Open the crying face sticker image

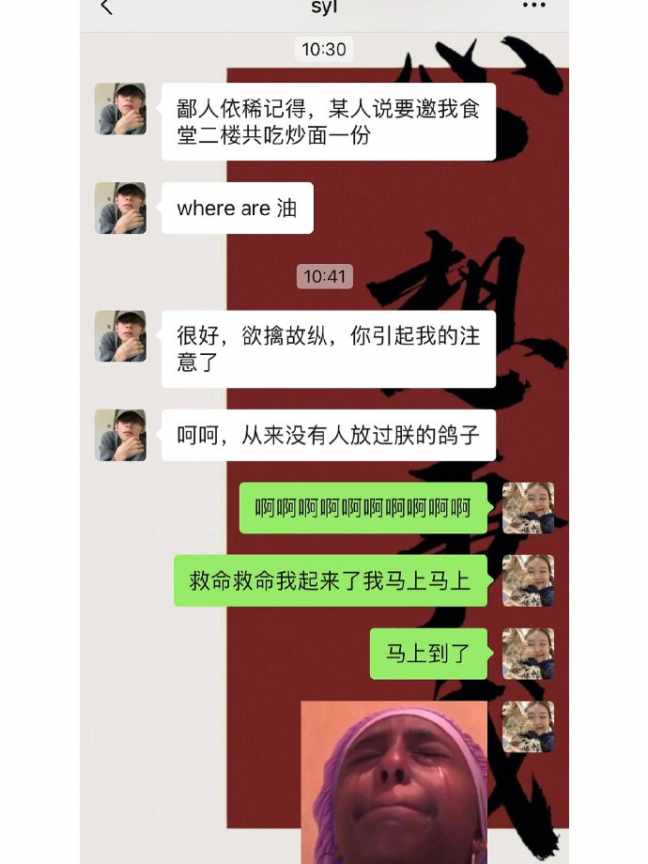click(394, 781)
